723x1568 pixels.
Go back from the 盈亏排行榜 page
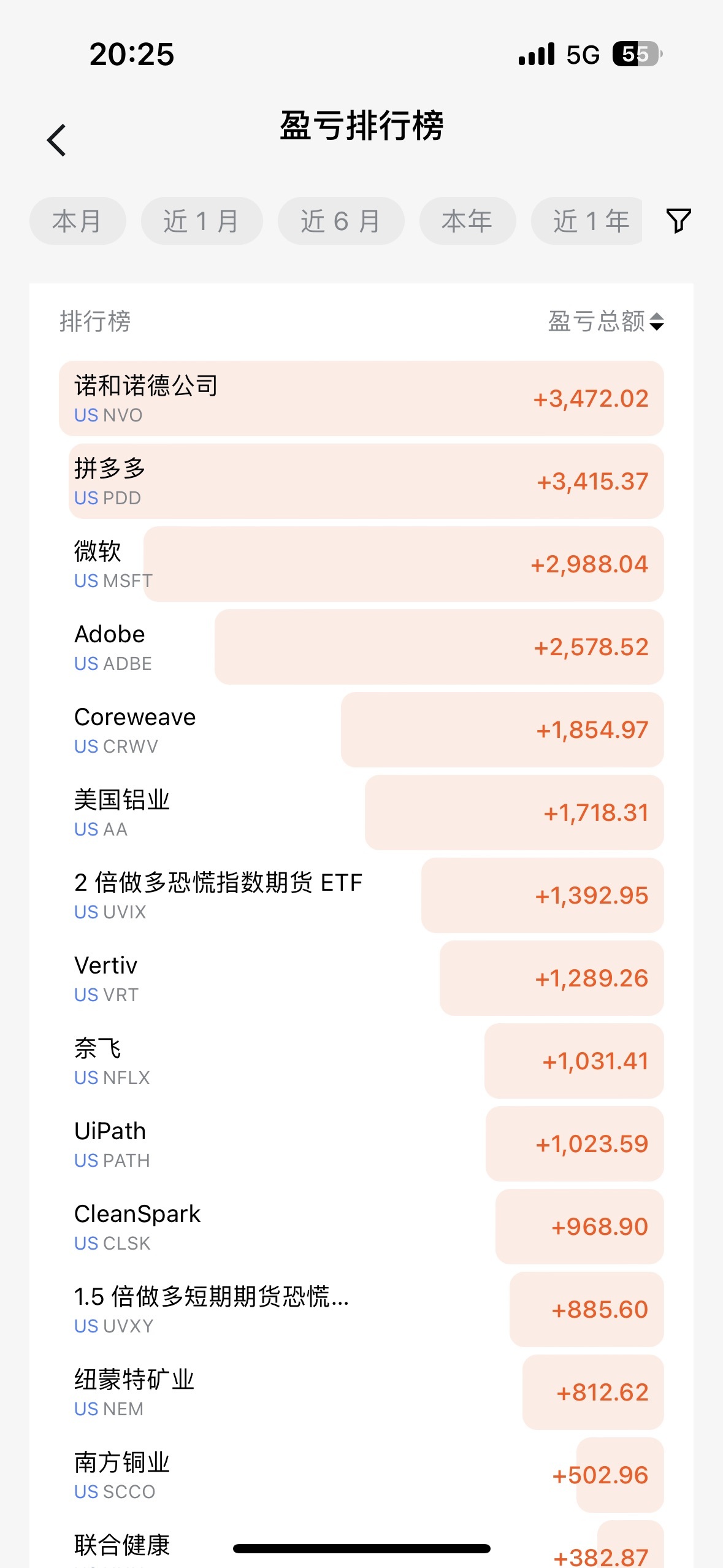(x=56, y=140)
